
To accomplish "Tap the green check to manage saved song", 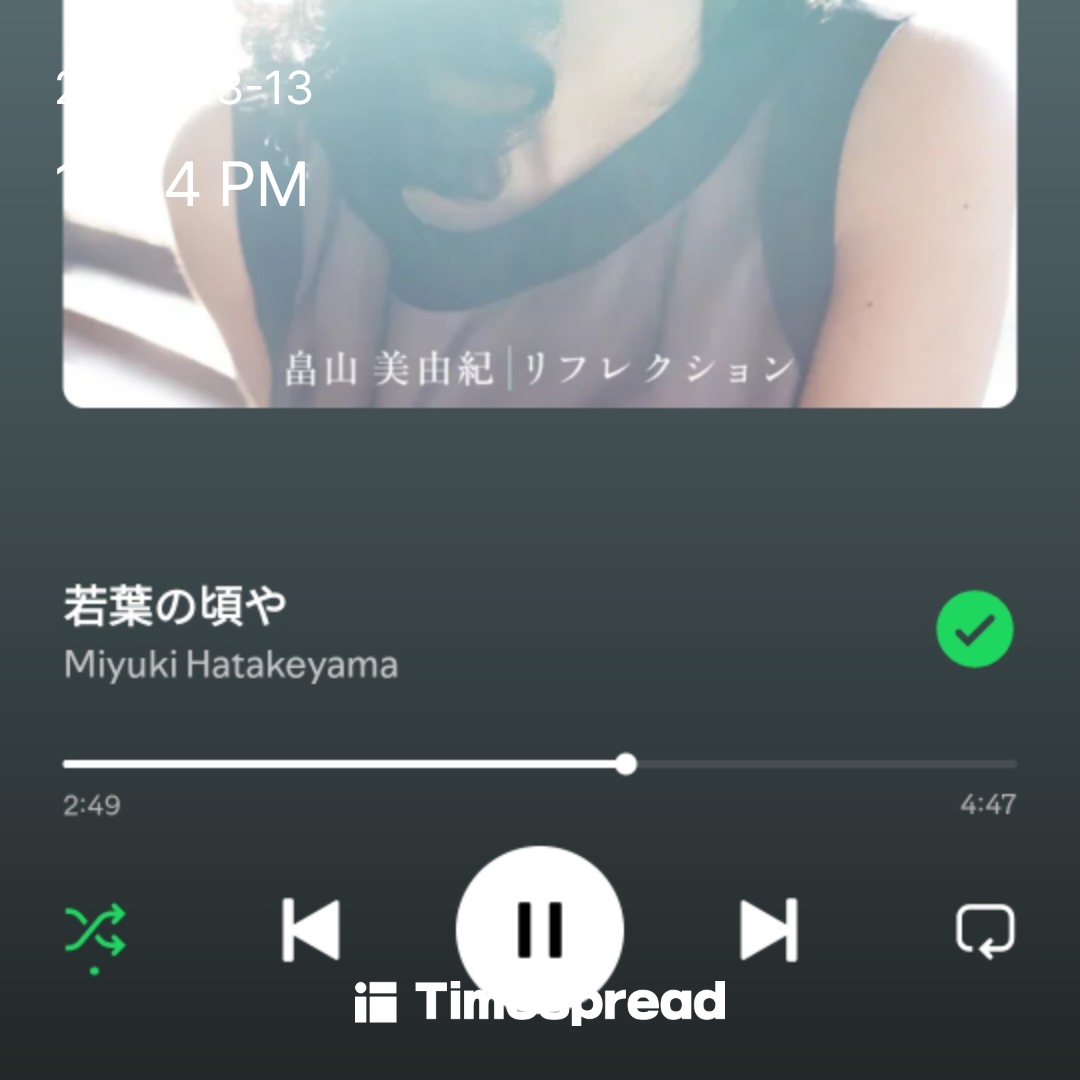I will point(974,629).
